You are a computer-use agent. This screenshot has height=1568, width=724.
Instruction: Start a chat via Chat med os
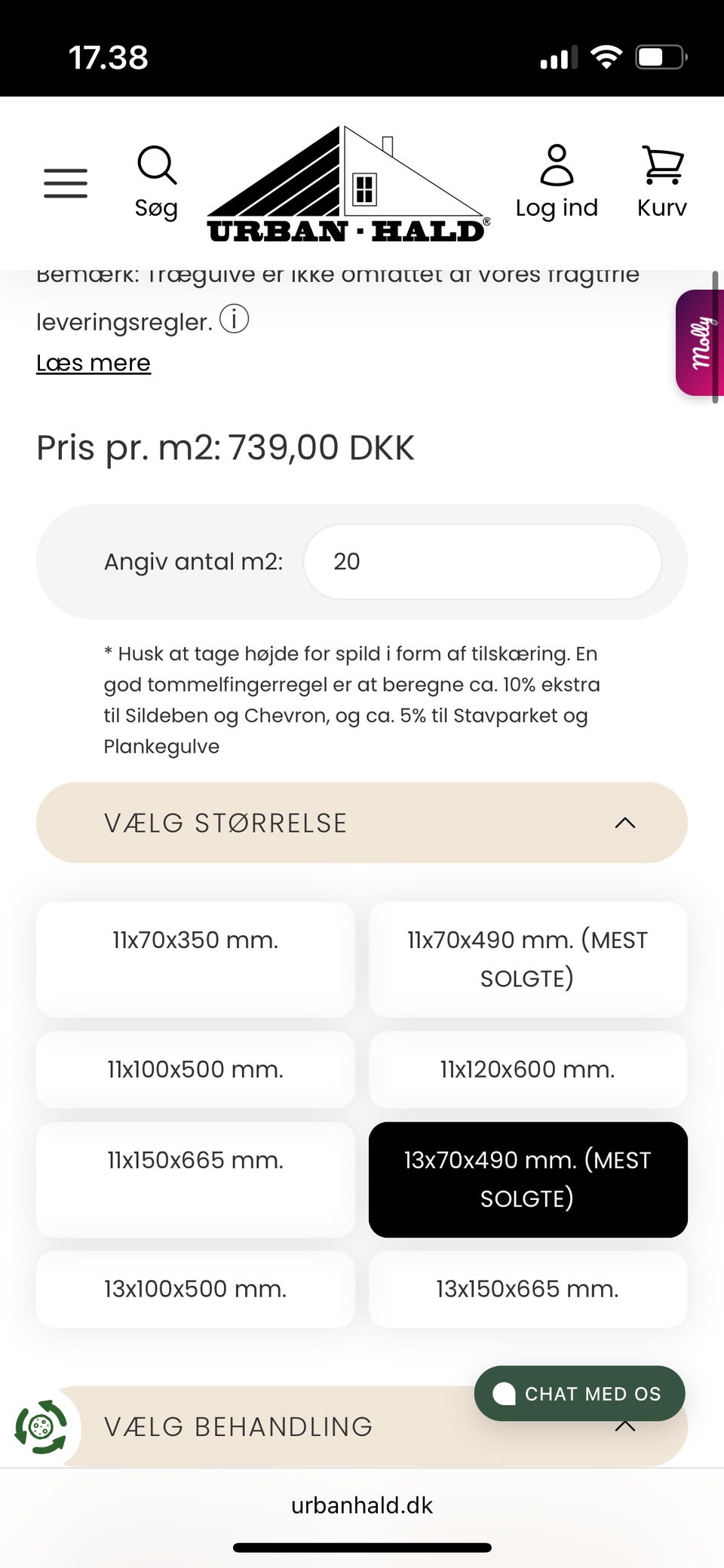click(x=579, y=1394)
